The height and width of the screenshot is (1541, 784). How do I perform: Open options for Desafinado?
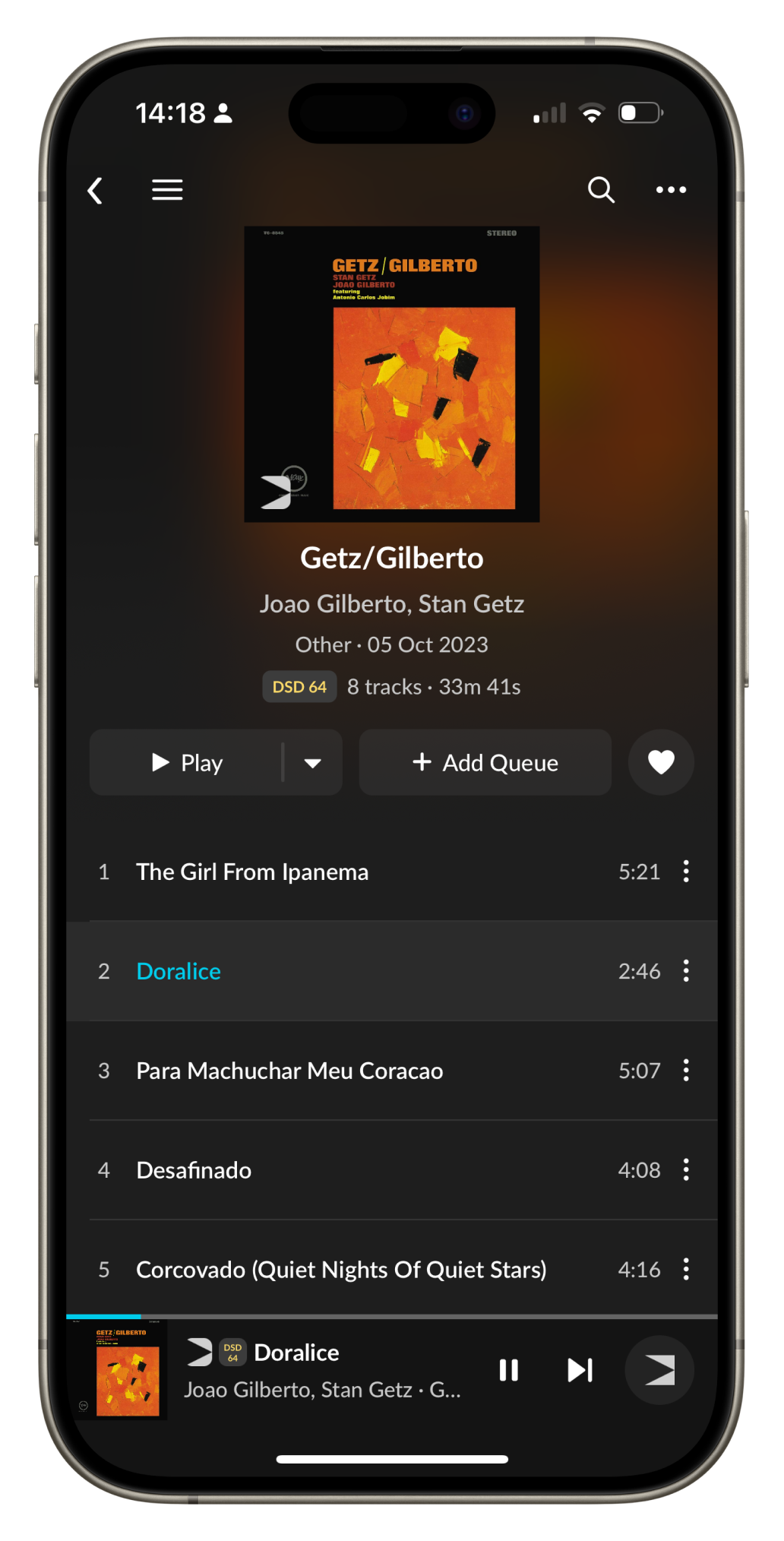coord(686,1170)
